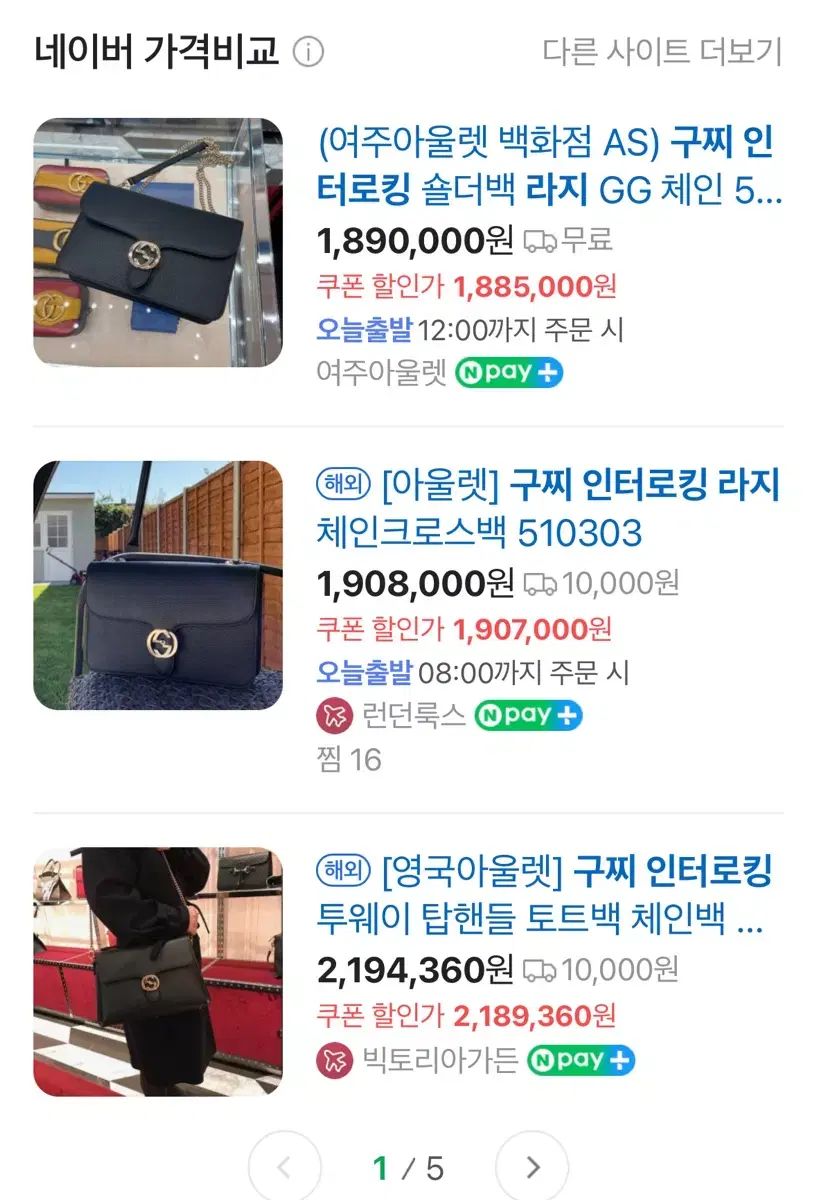Screen dimensions: 817x1200
Task: View the 빅토리아가든 Gucci bag product image
Action: point(158,972)
